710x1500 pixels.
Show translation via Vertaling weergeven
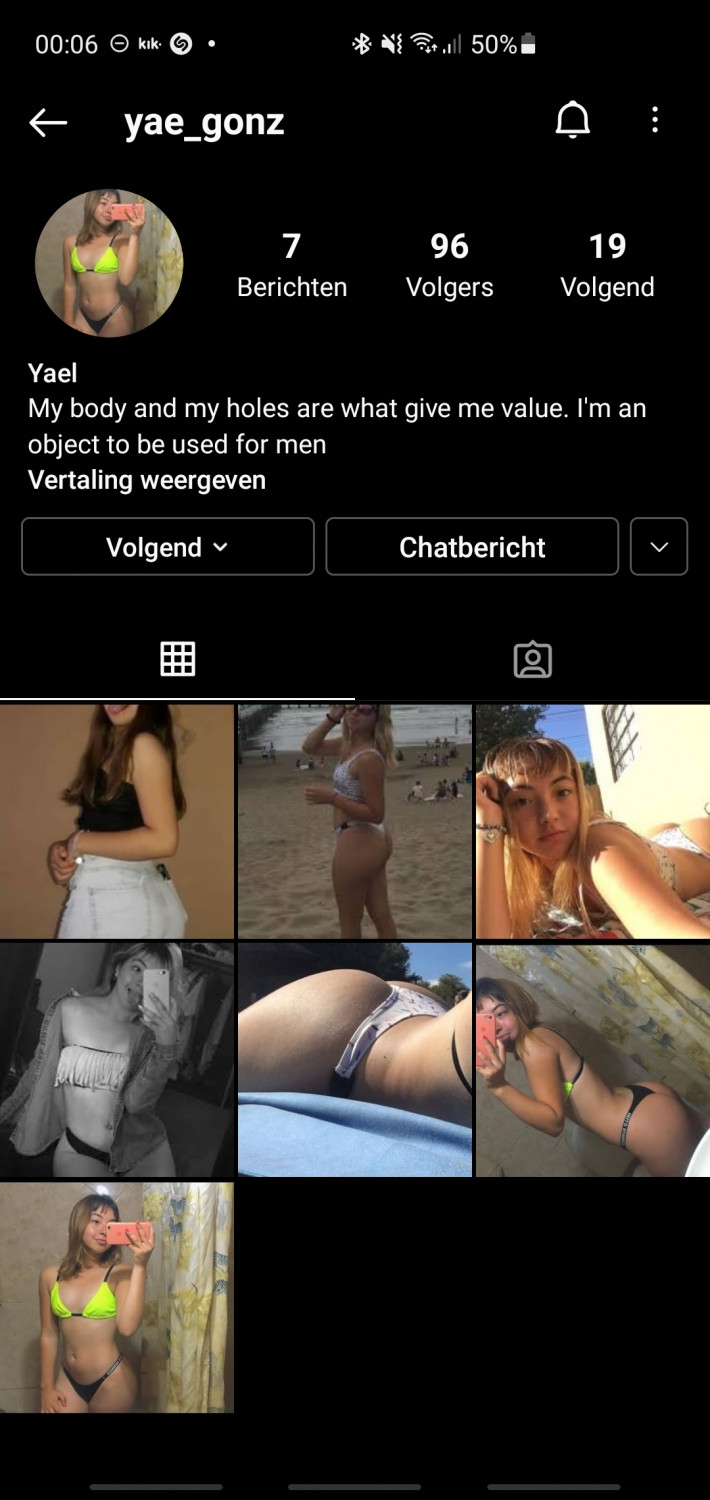pos(147,480)
